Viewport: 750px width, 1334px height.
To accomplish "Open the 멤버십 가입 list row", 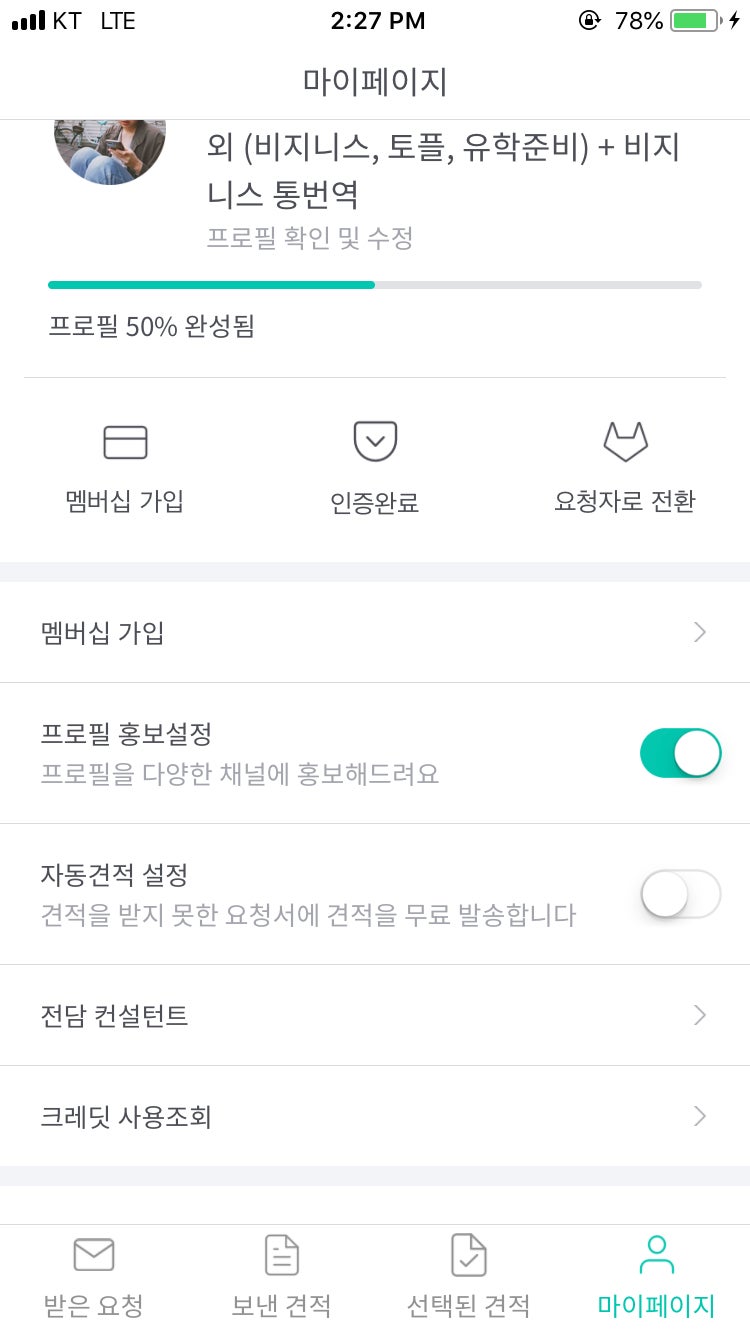I will click(x=375, y=633).
